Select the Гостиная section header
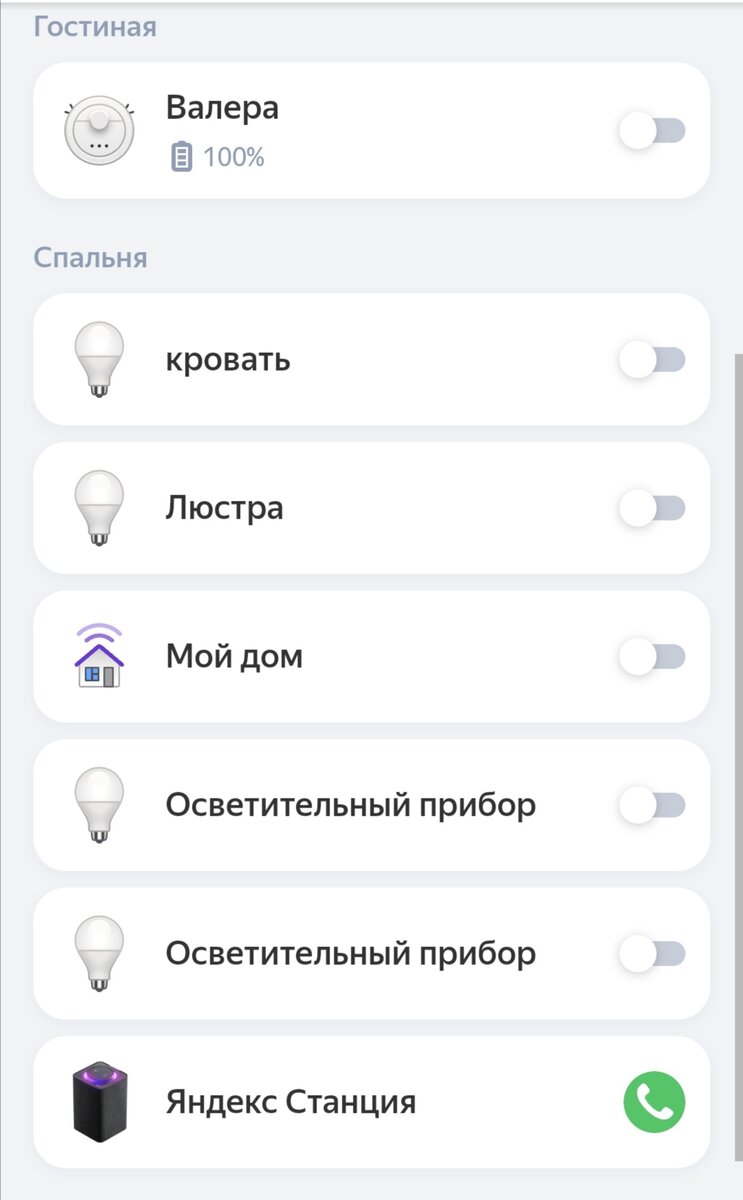 coord(95,26)
